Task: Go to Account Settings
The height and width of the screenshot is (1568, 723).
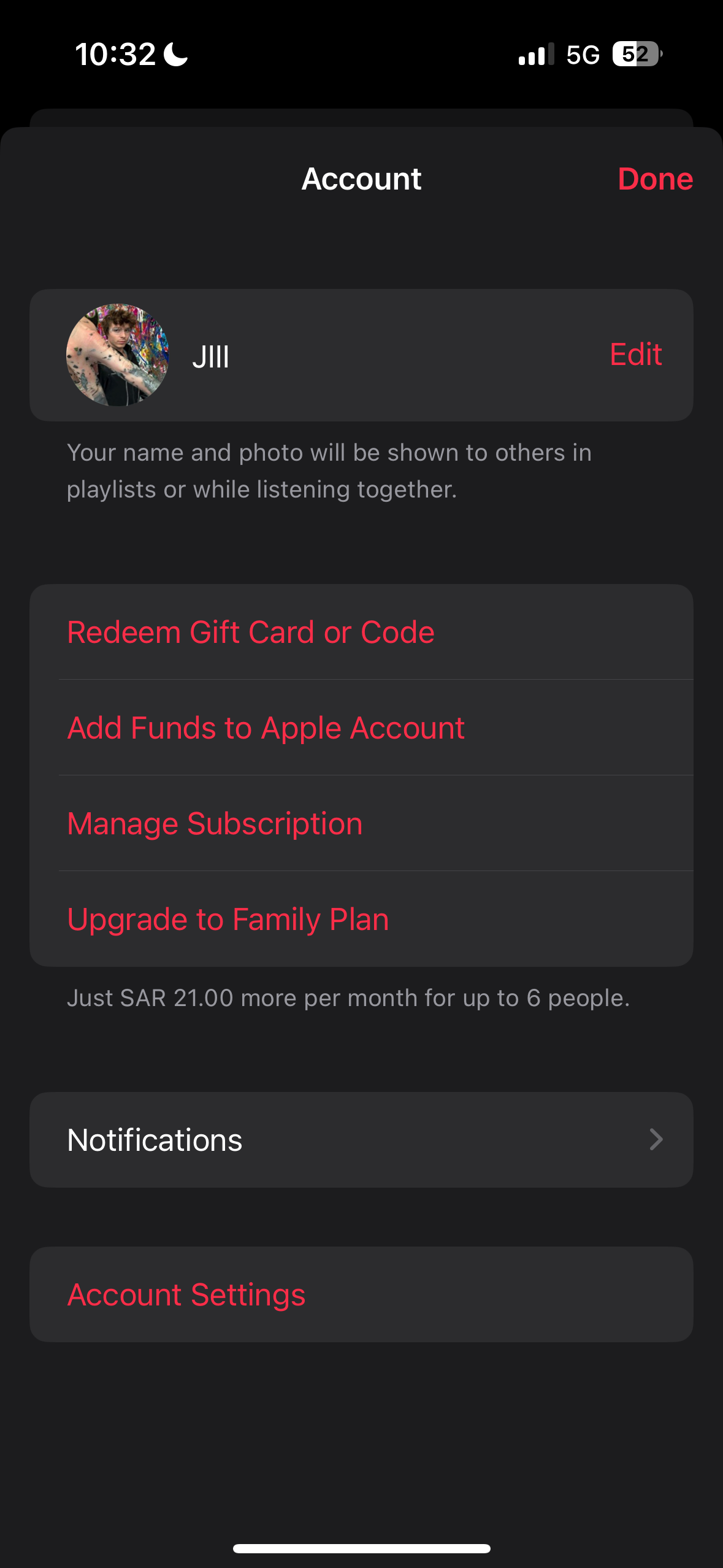Action: tap(186, 1294)
